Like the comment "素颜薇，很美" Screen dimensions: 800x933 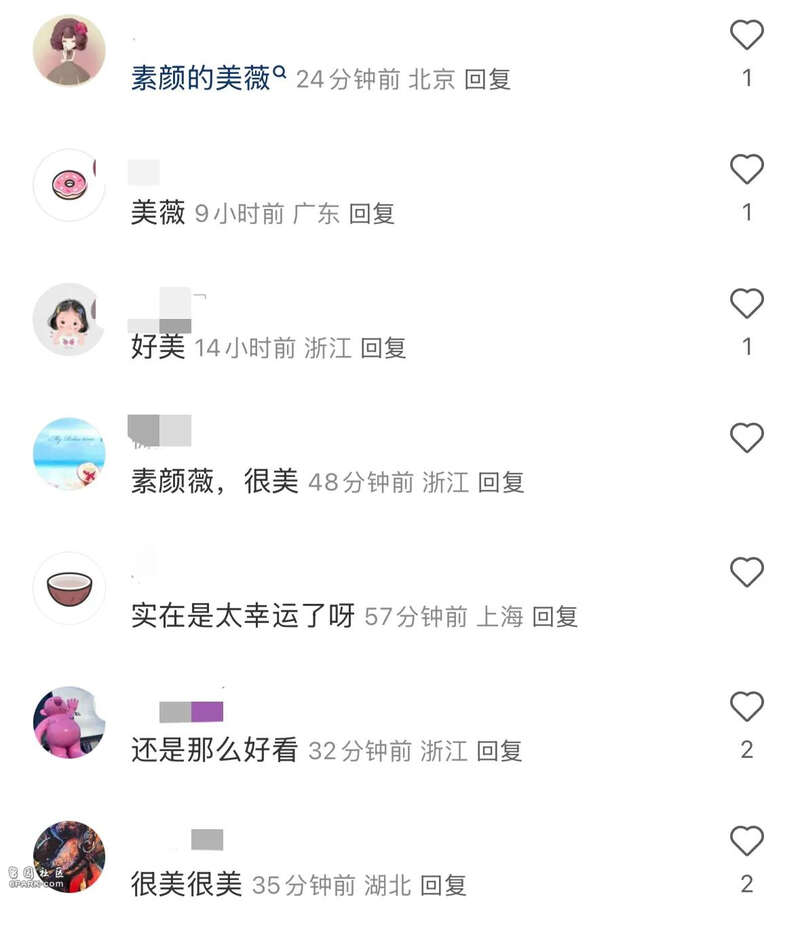[746, 438]
